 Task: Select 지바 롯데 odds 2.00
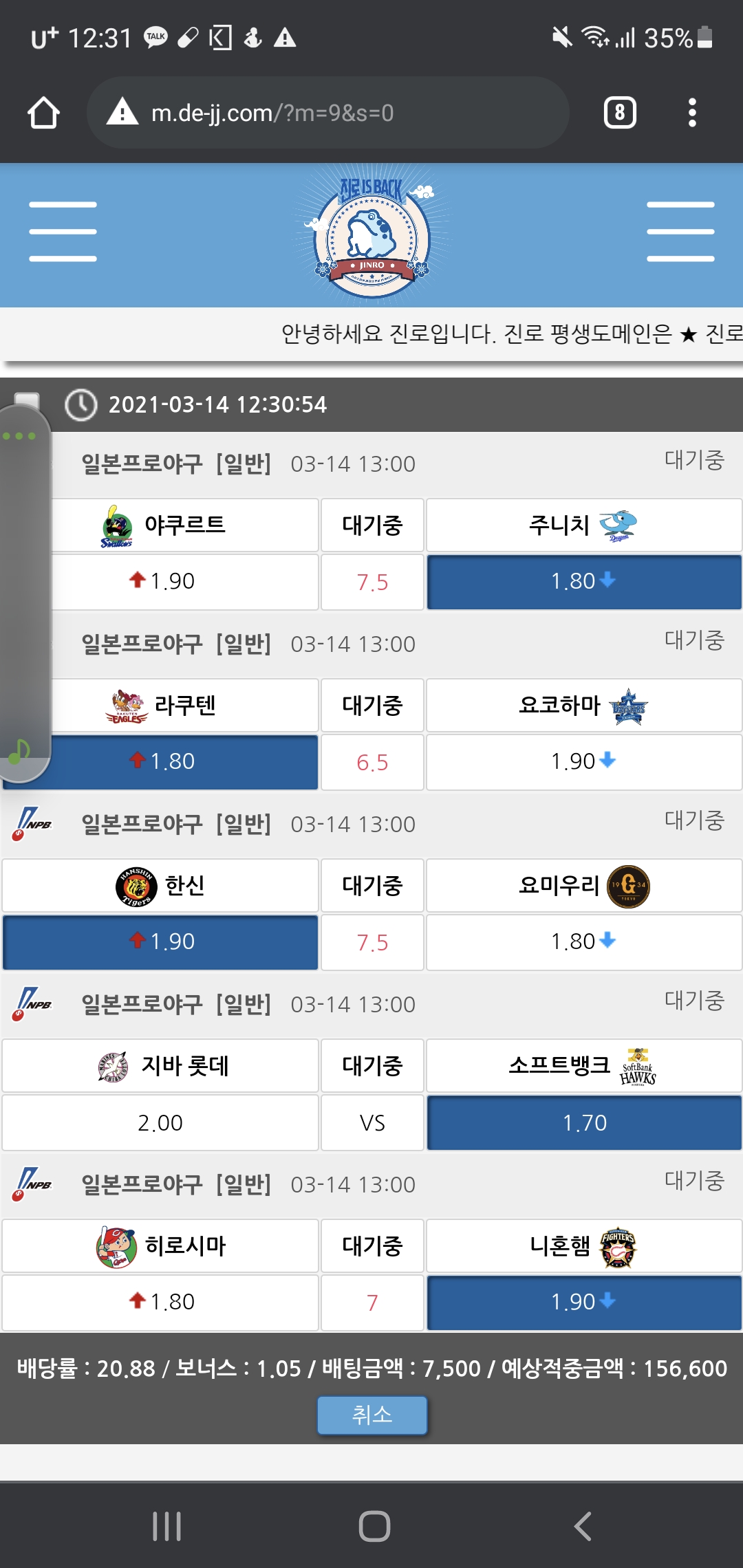pos(160,1122)
